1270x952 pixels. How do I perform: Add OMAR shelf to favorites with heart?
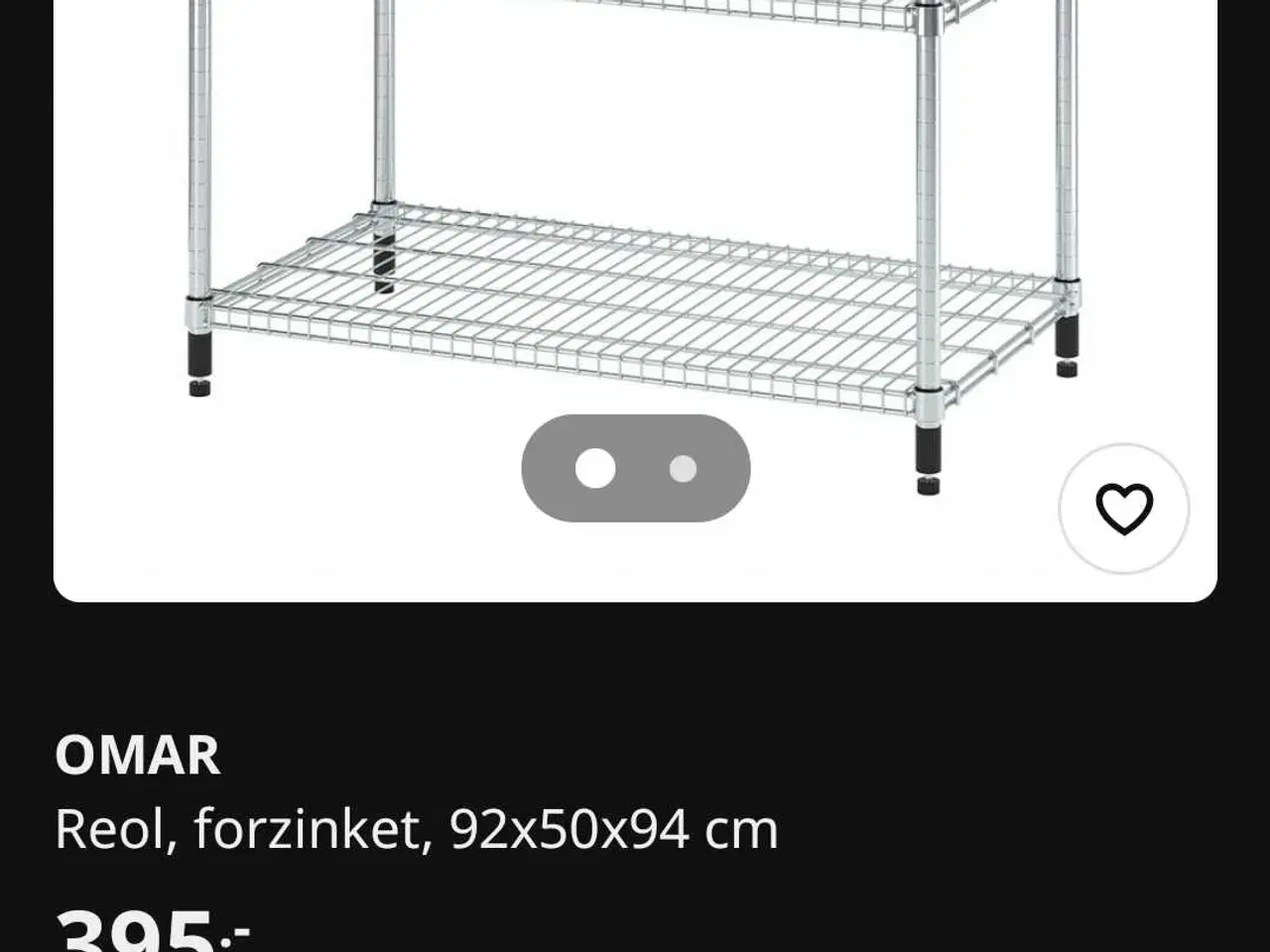tap(1123, 509)
